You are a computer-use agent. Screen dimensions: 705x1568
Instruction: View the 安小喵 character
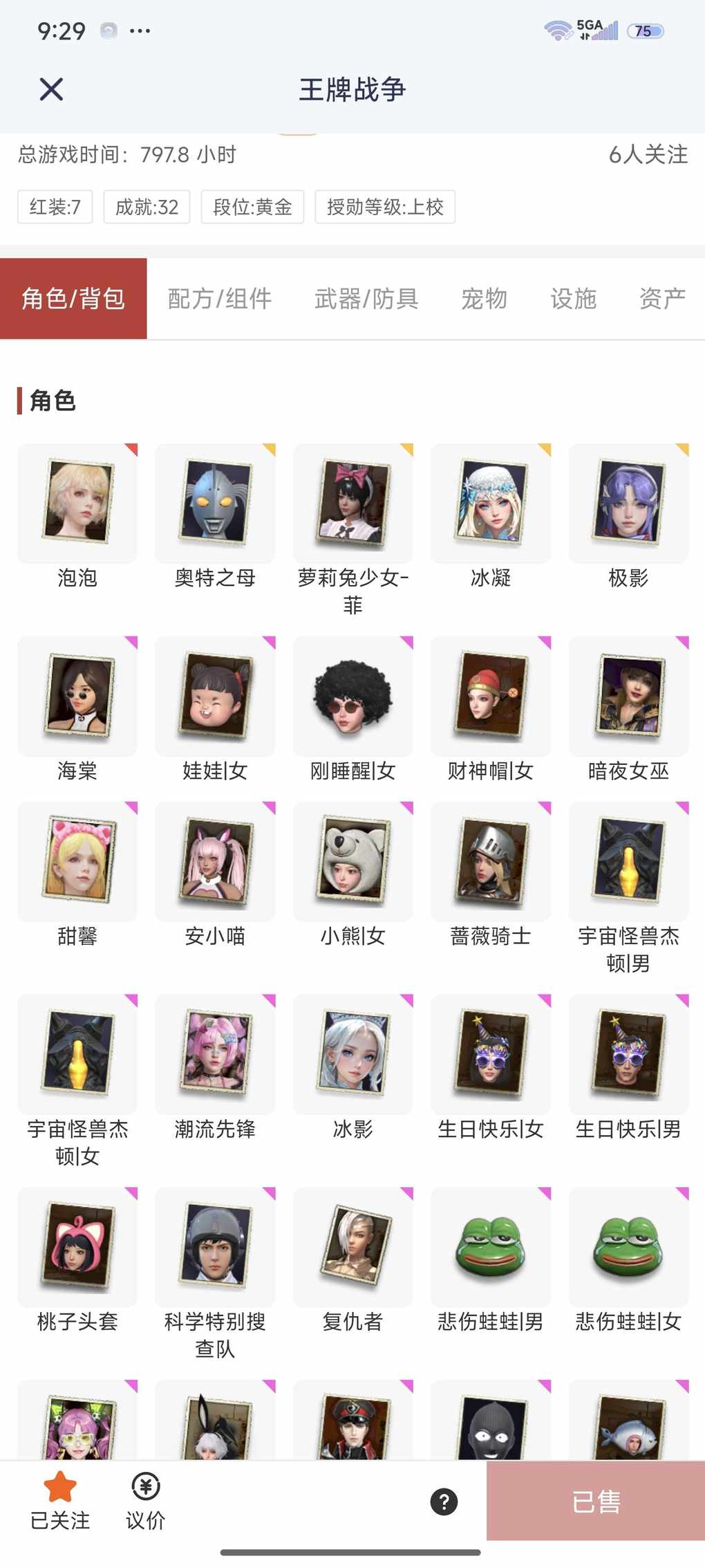(x=215, y=861)
